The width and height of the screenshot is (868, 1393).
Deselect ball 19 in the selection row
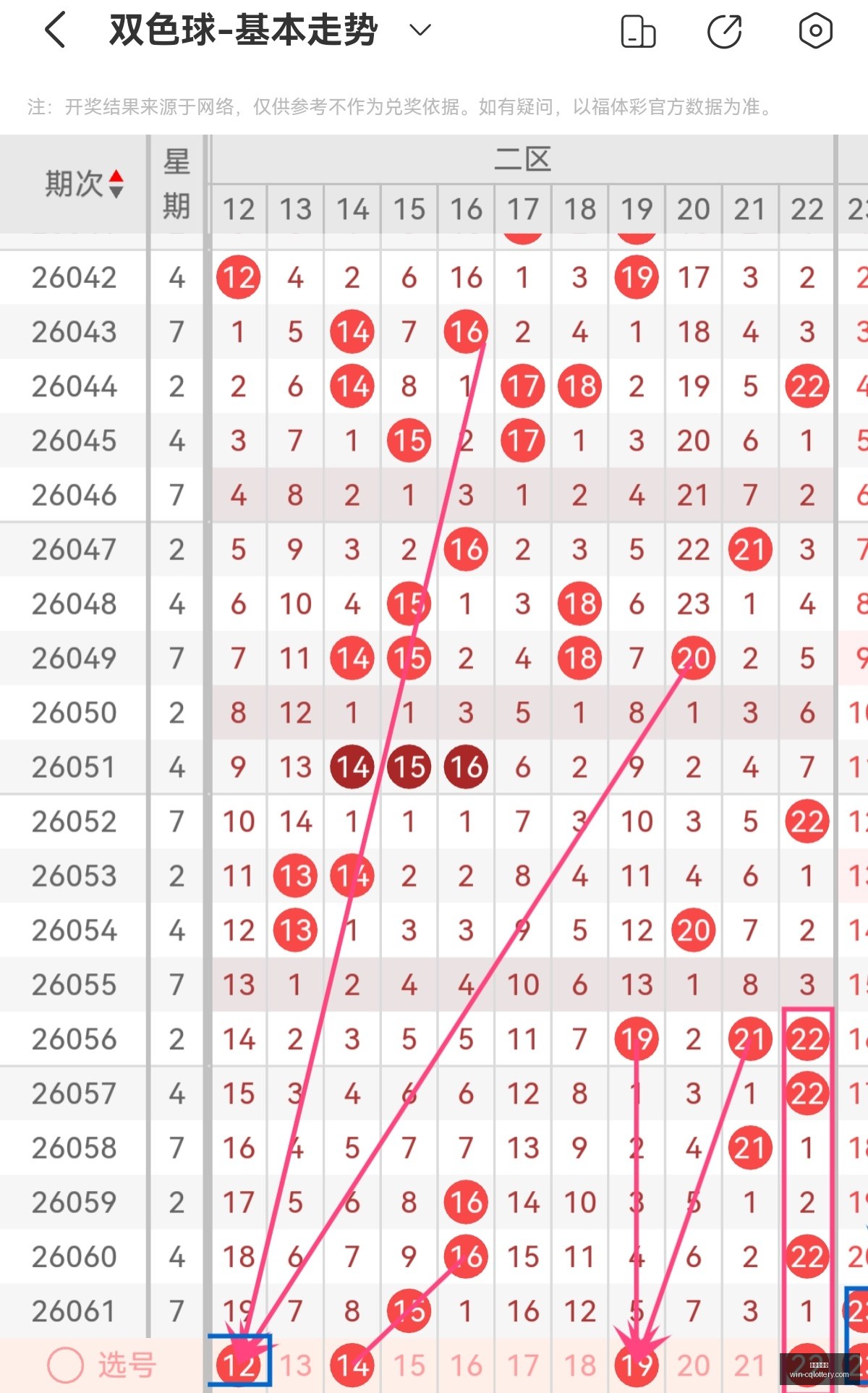point(637,1366)
